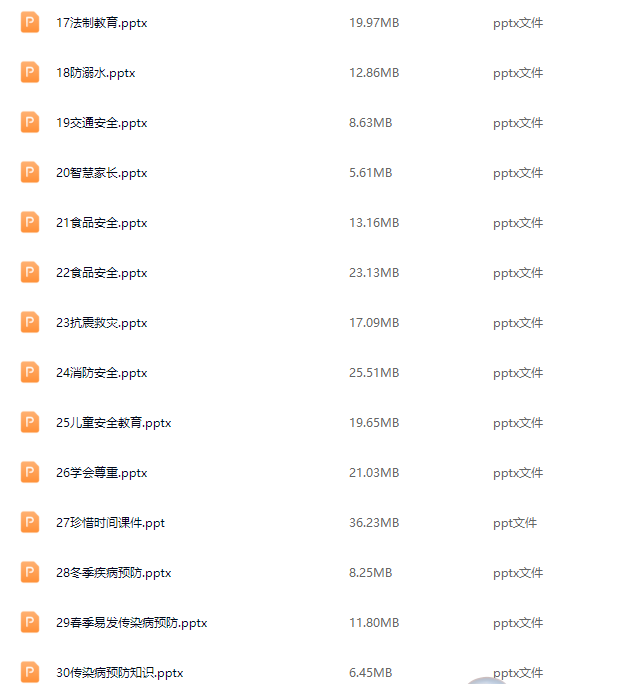Open the file 30传染病预防知识.pptx
The height and width of the screenshot is (684, 632).
119,672
